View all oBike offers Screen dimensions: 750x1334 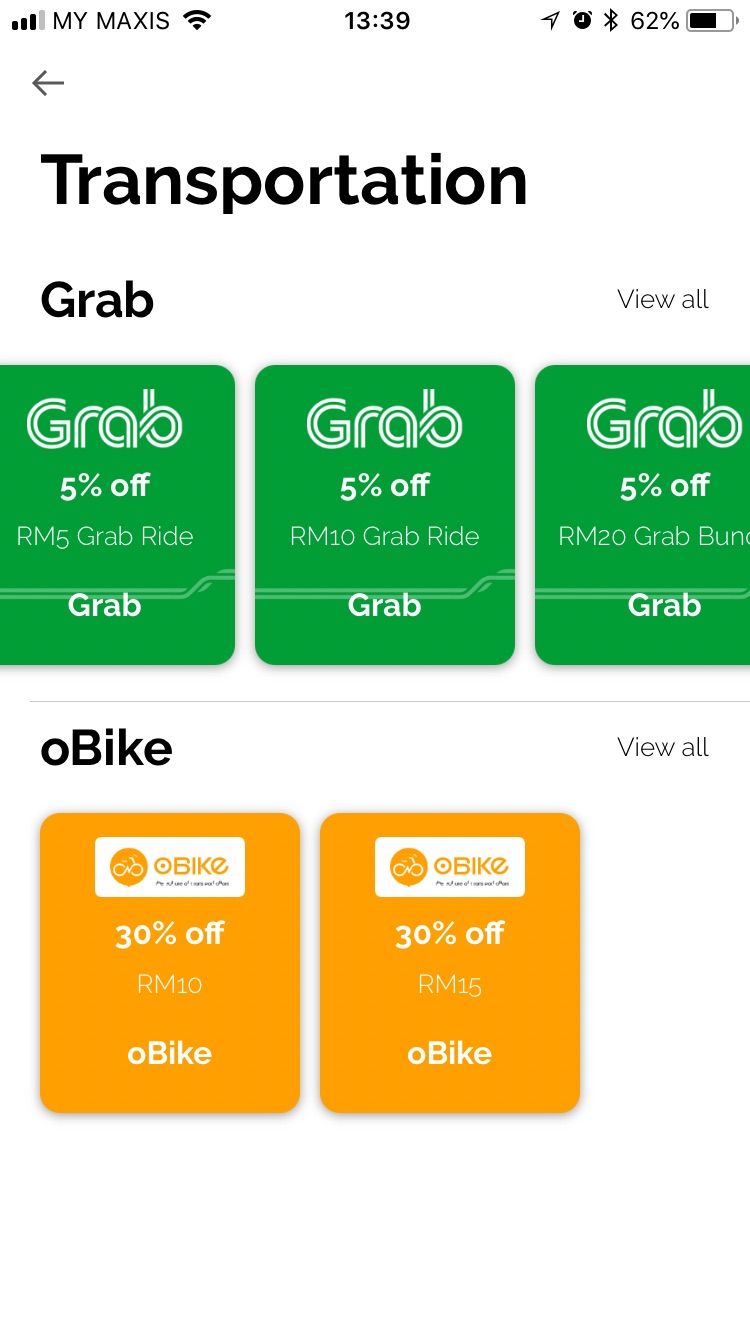[x=663, y=747]
